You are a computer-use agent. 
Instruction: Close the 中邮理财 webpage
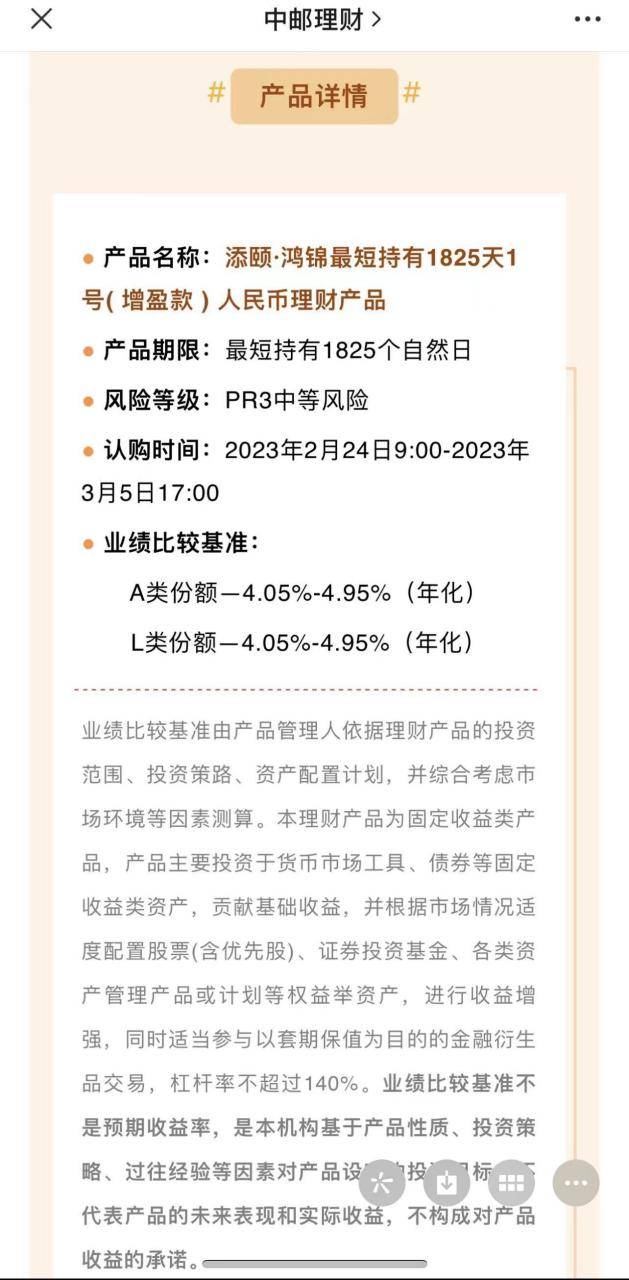41,18
